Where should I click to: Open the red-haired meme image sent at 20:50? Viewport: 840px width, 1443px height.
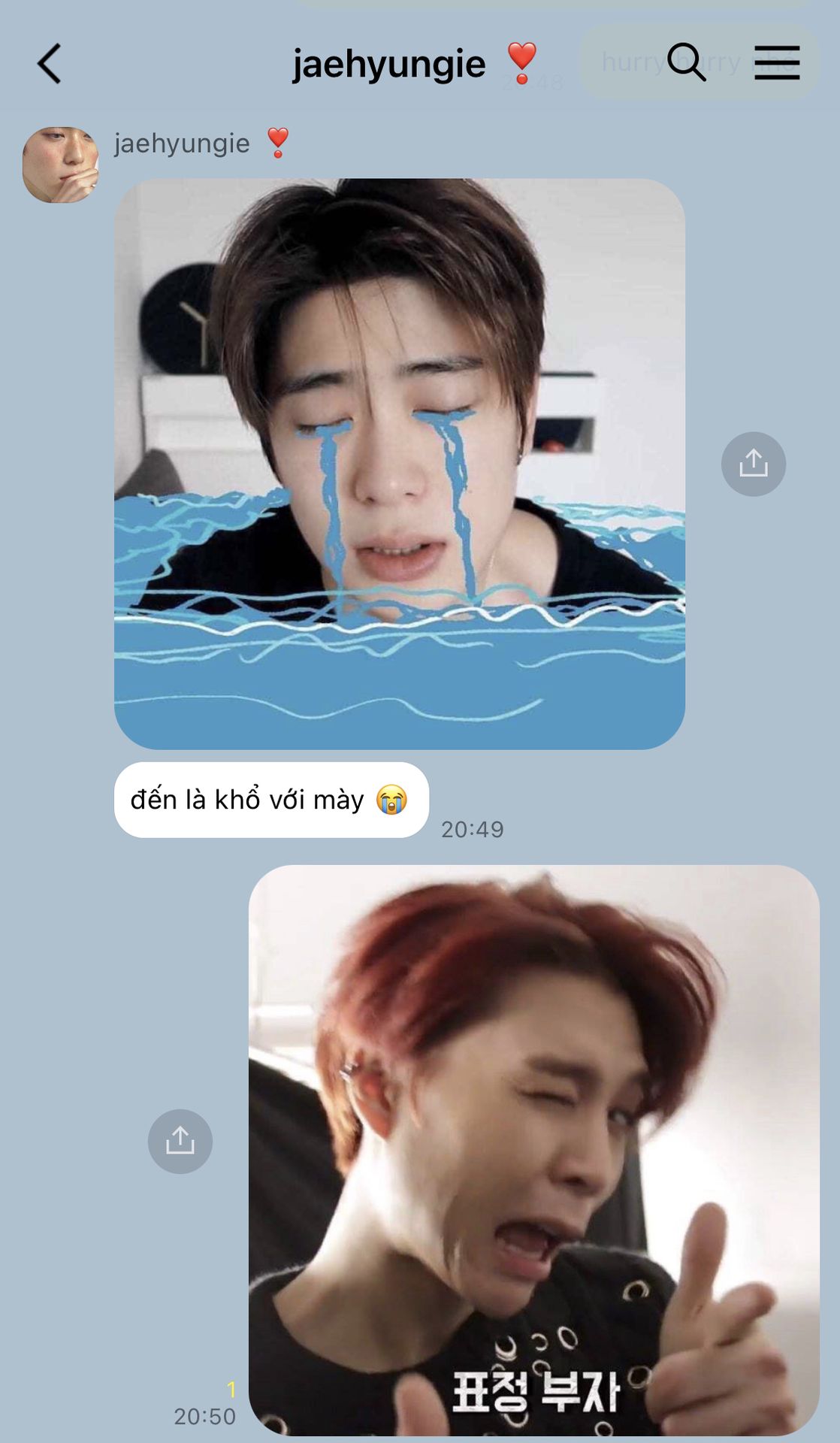[534, 1150]
